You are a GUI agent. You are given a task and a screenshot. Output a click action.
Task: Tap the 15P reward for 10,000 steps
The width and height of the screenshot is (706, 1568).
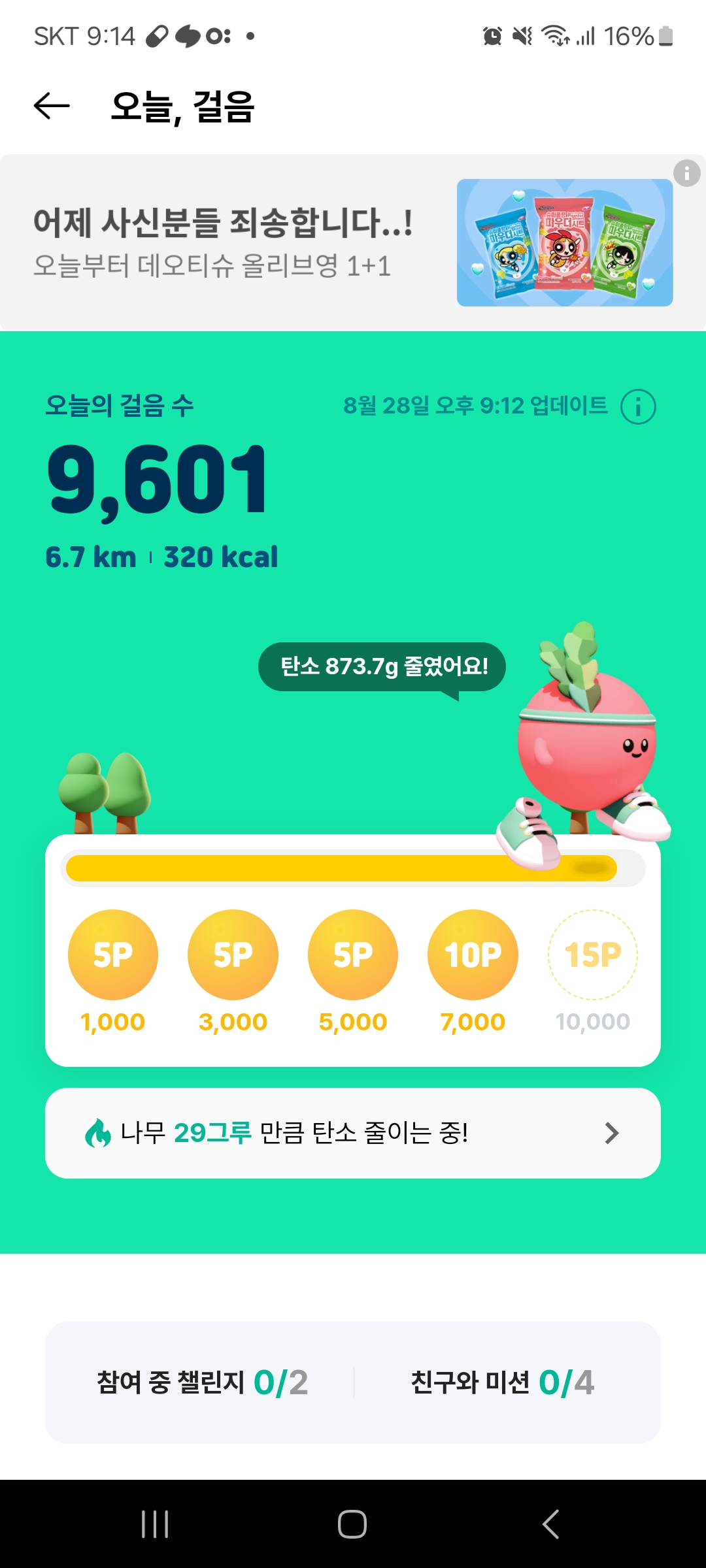(x=592, y=955)
